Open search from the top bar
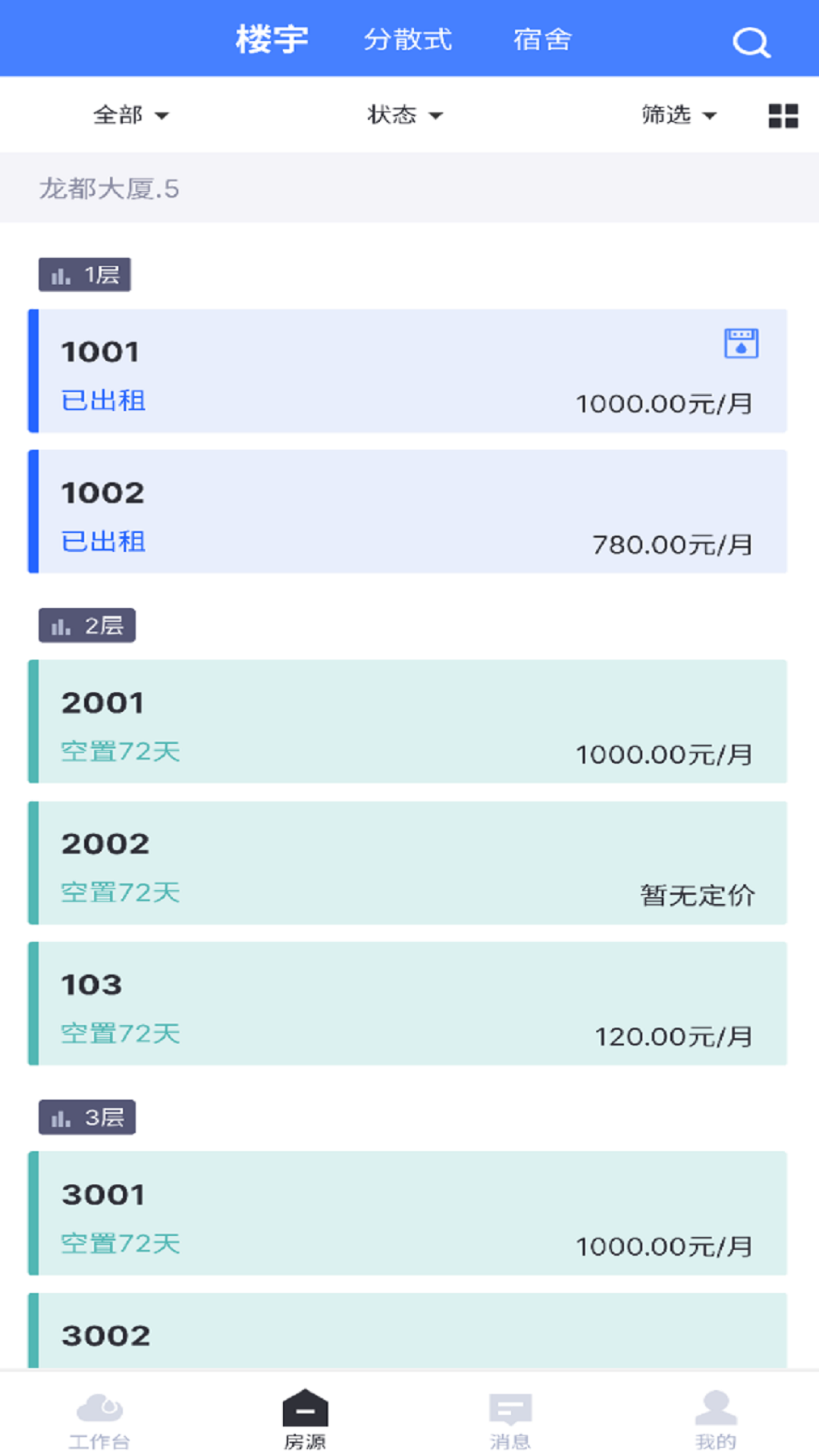This screenshot has height=1456, width=819. (751, 42)
